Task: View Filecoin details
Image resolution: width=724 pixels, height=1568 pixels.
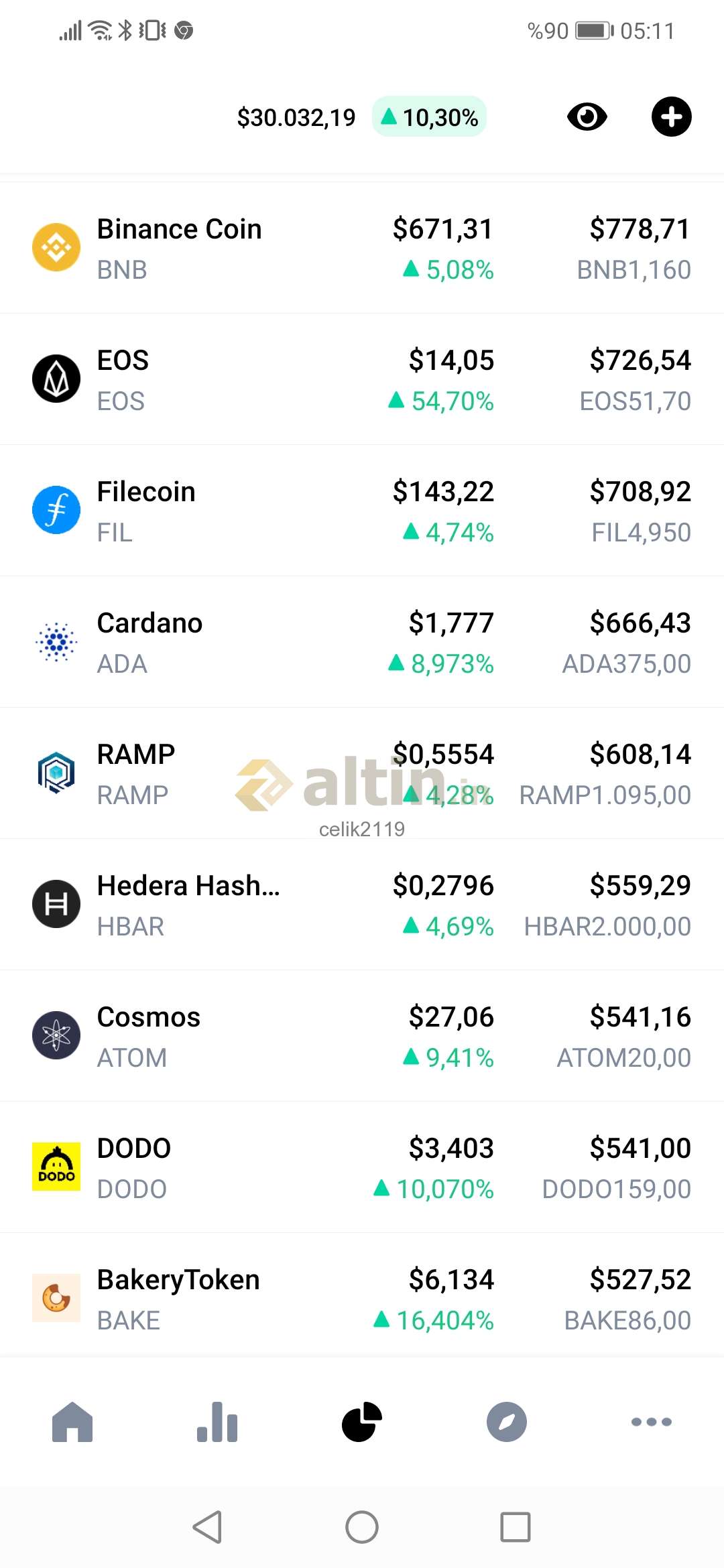Action: tap(362, 511)
